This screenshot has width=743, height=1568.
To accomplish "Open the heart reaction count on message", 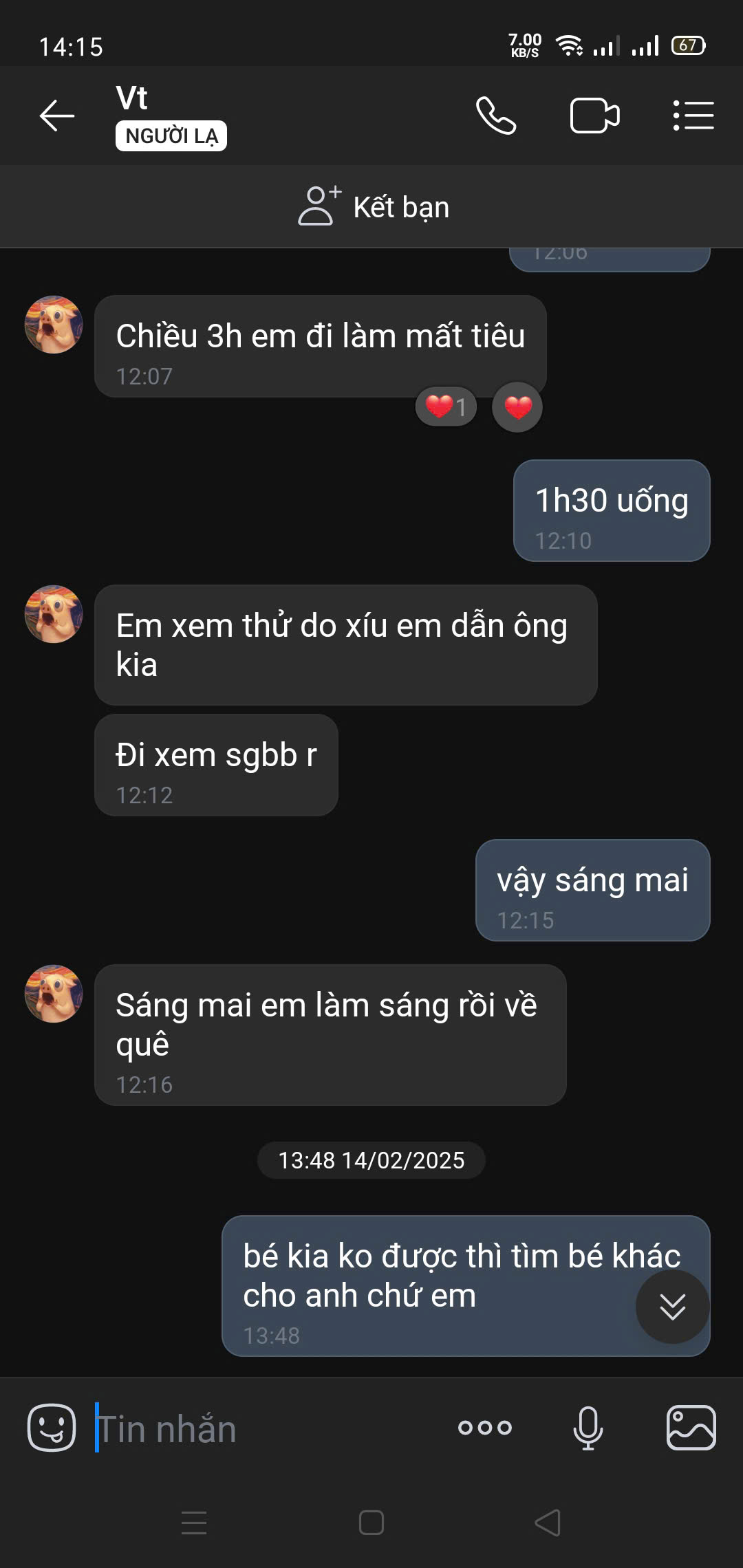I will 446,407.
